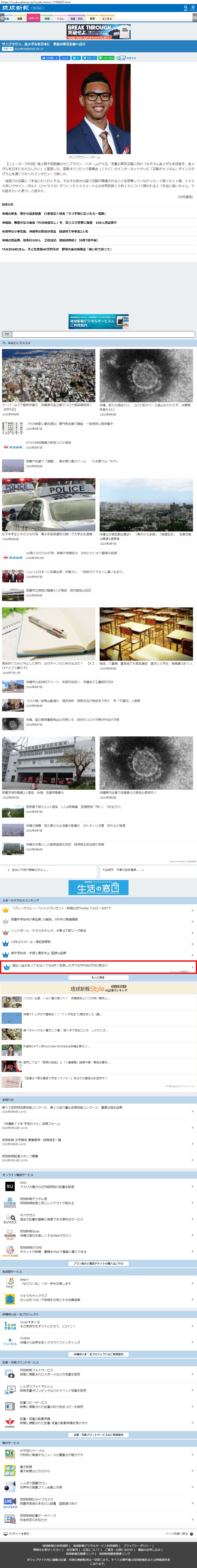Switch to the くらし tab

(60, 18)
